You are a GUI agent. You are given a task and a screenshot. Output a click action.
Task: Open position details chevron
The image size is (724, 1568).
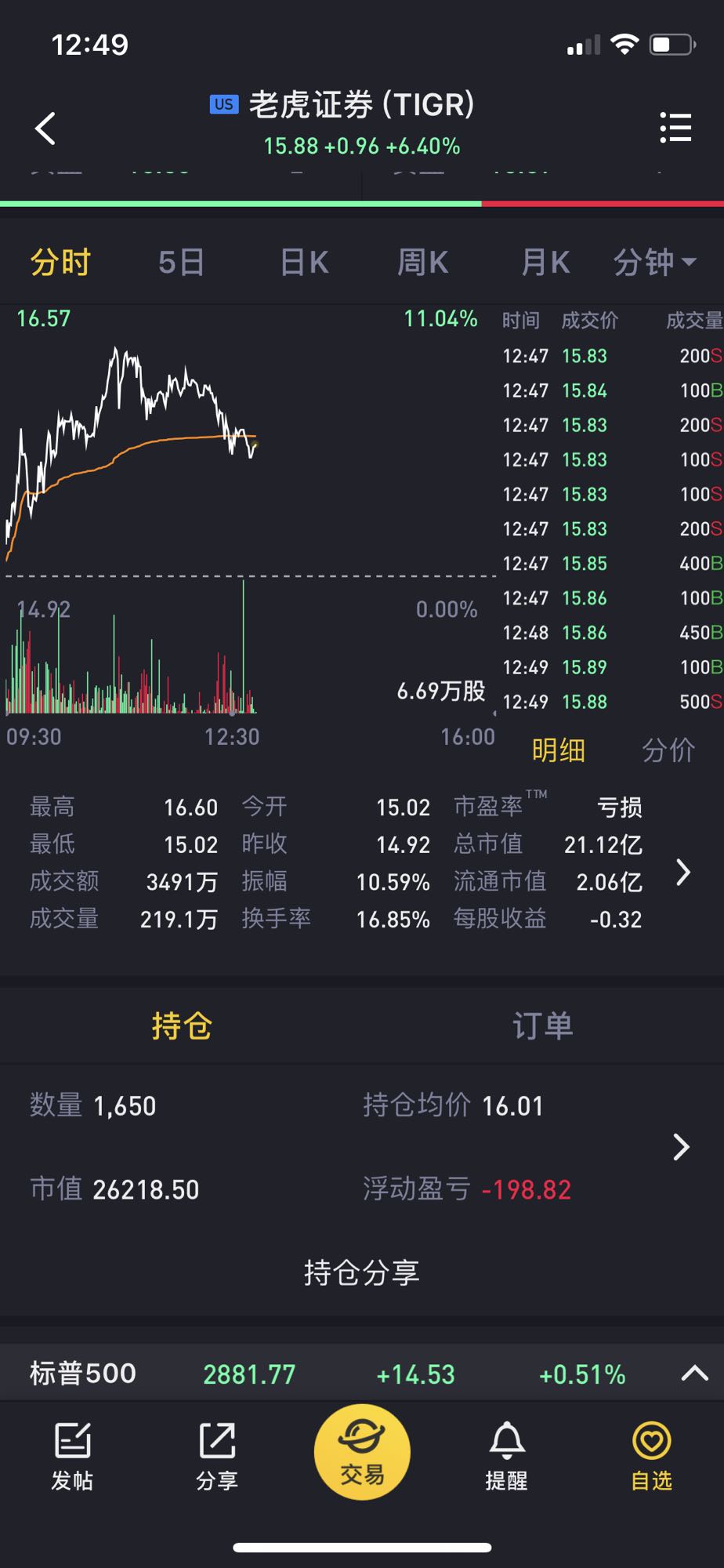tap(682, 1147)
